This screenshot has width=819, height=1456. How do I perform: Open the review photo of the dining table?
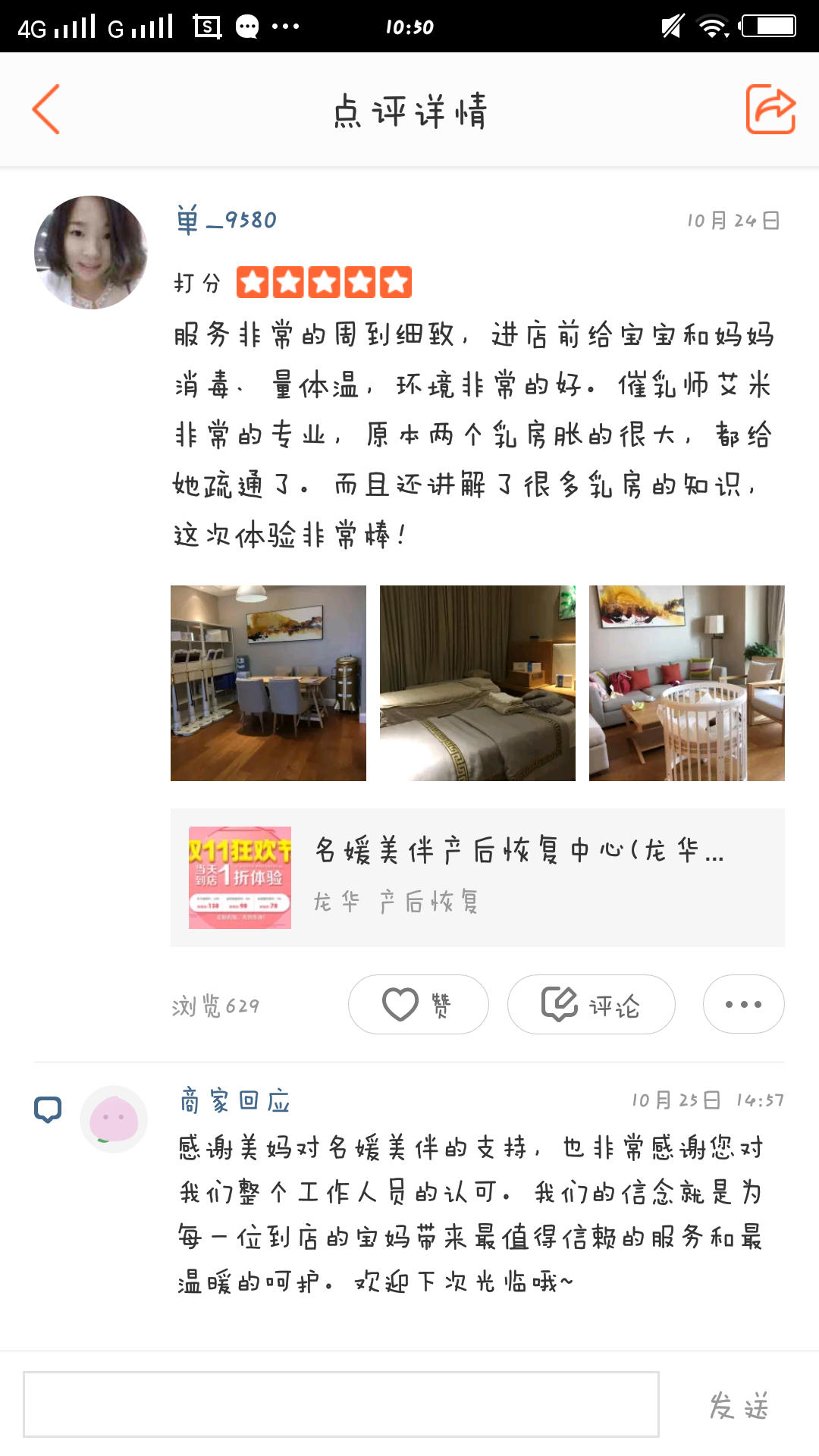pyautogui.click(x=268, y=683)
